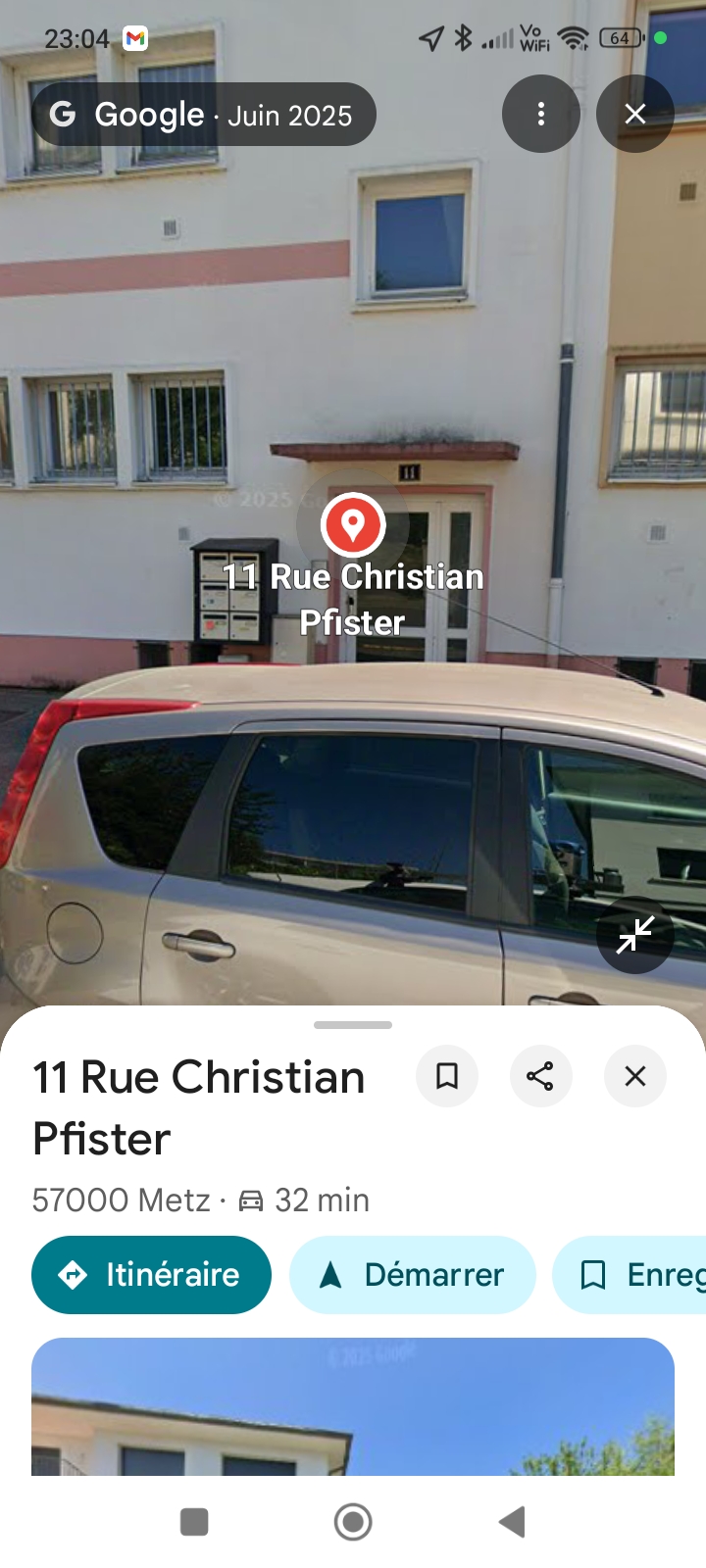Go to the home screen
Viewport: 706px width, 1568px height.
click(353, 1522)
